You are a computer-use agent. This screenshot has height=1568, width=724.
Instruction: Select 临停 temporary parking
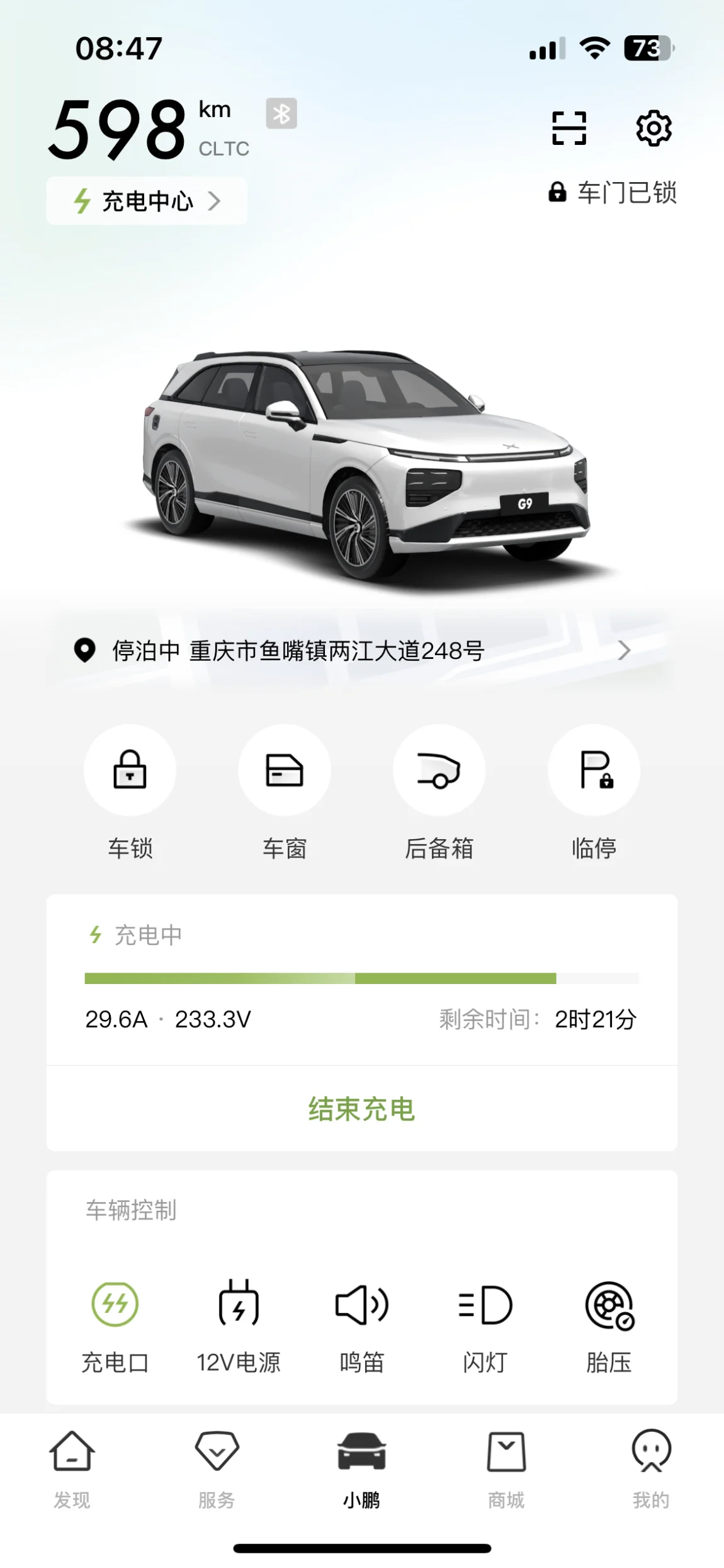(594, 770)
